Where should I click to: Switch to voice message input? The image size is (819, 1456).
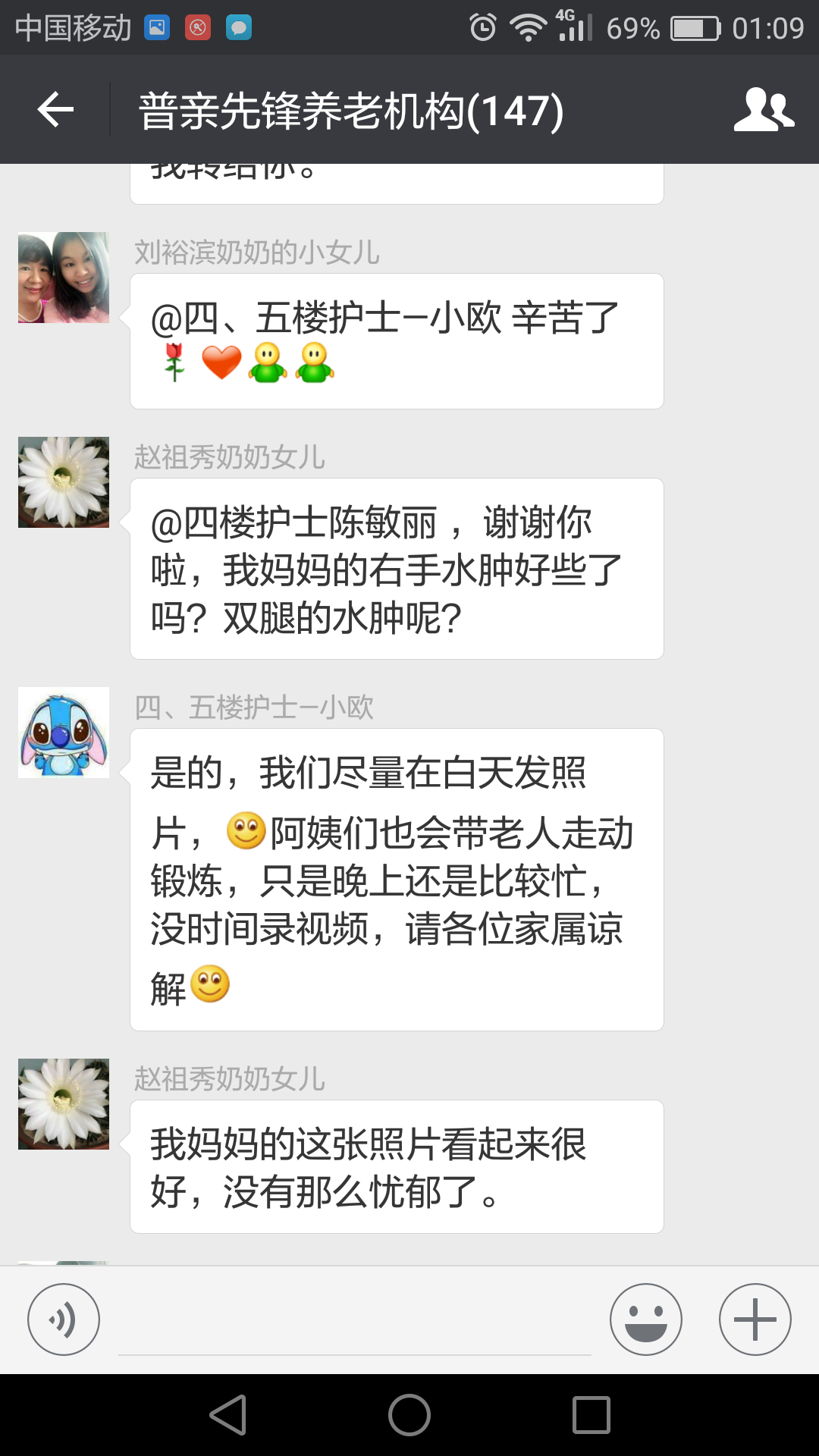click(x=64, y=1319)
